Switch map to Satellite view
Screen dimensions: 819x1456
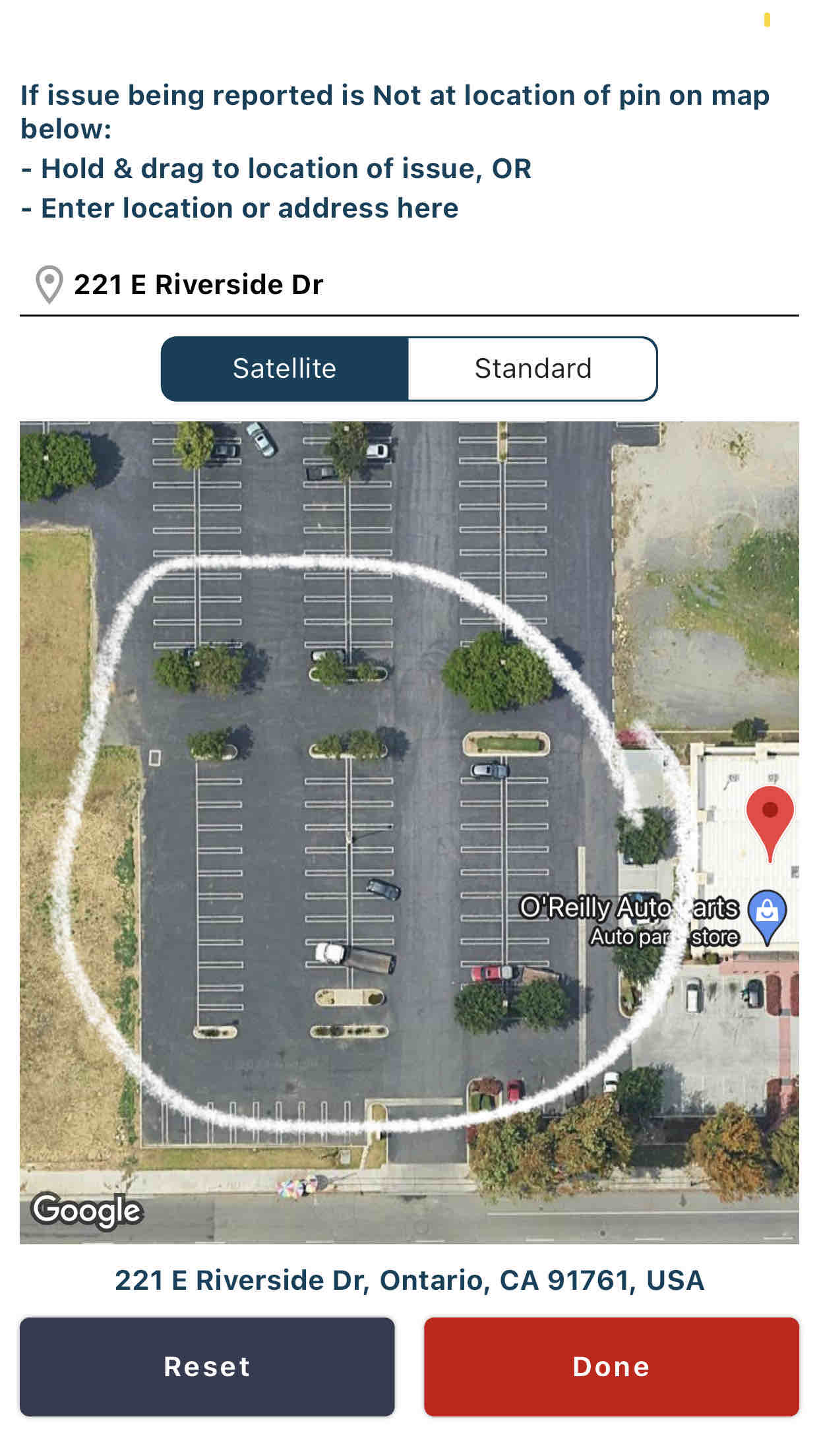285,369
